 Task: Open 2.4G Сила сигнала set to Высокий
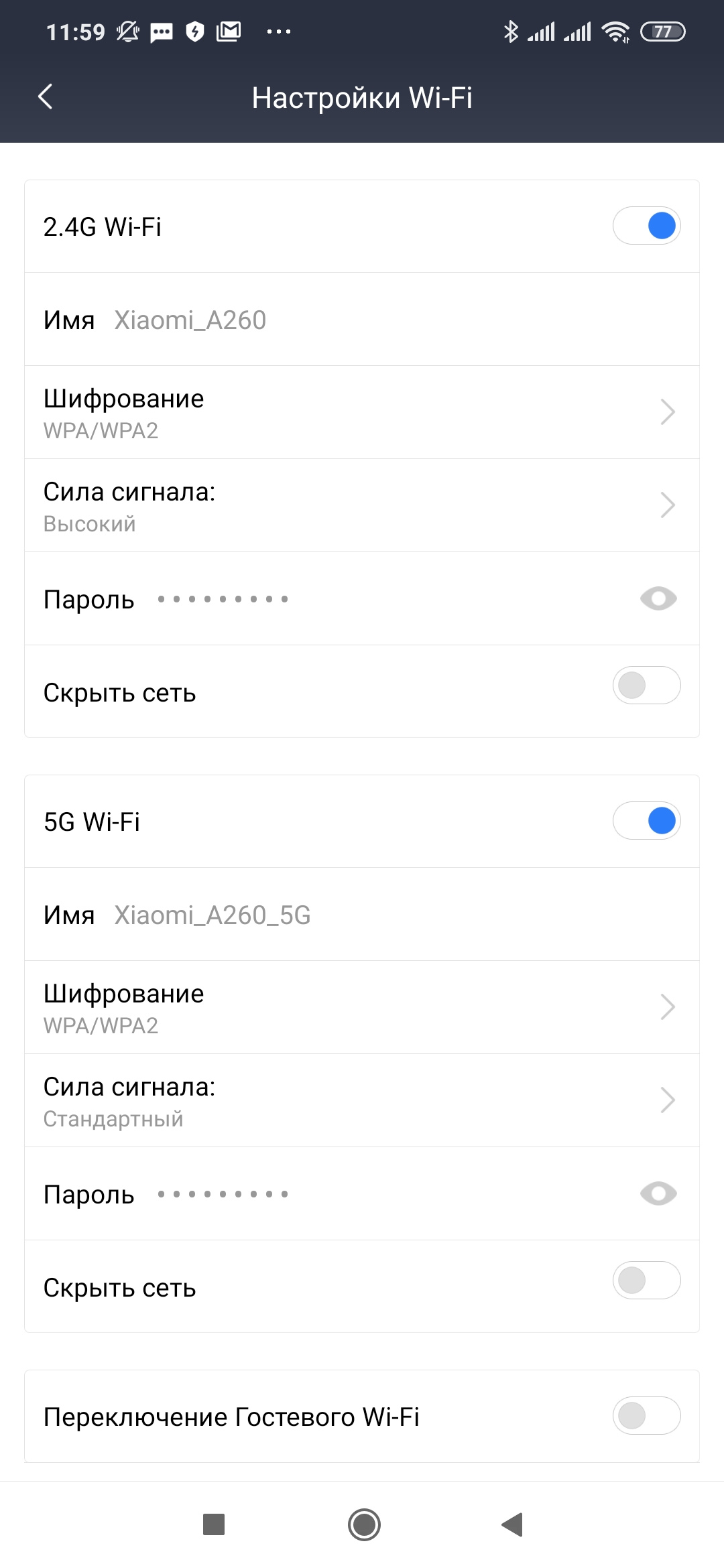(x=362, y=505)
